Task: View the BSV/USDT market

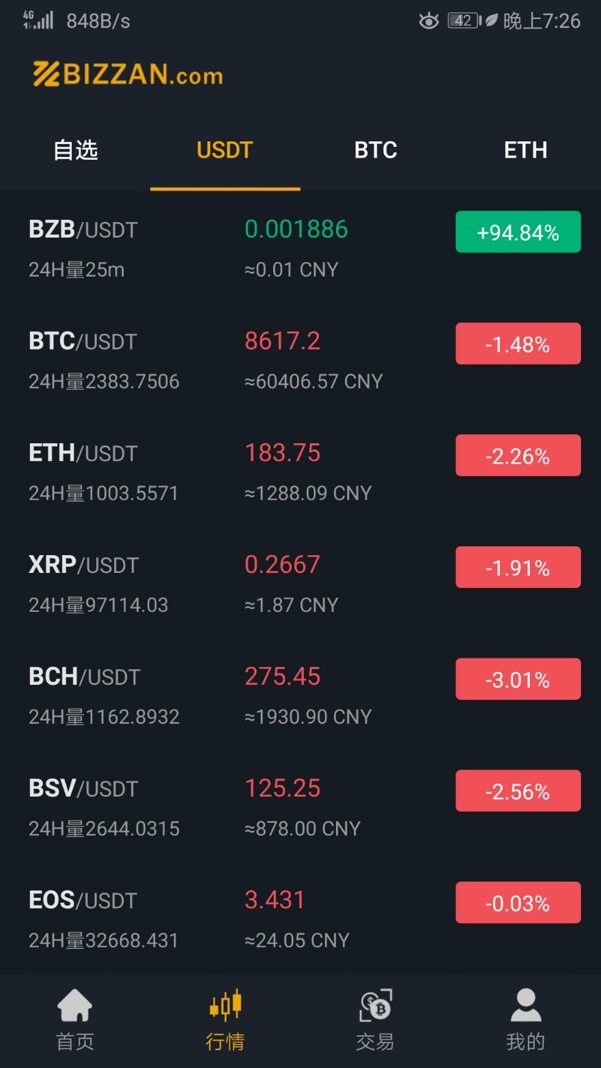Action: (x=300, y=807)
